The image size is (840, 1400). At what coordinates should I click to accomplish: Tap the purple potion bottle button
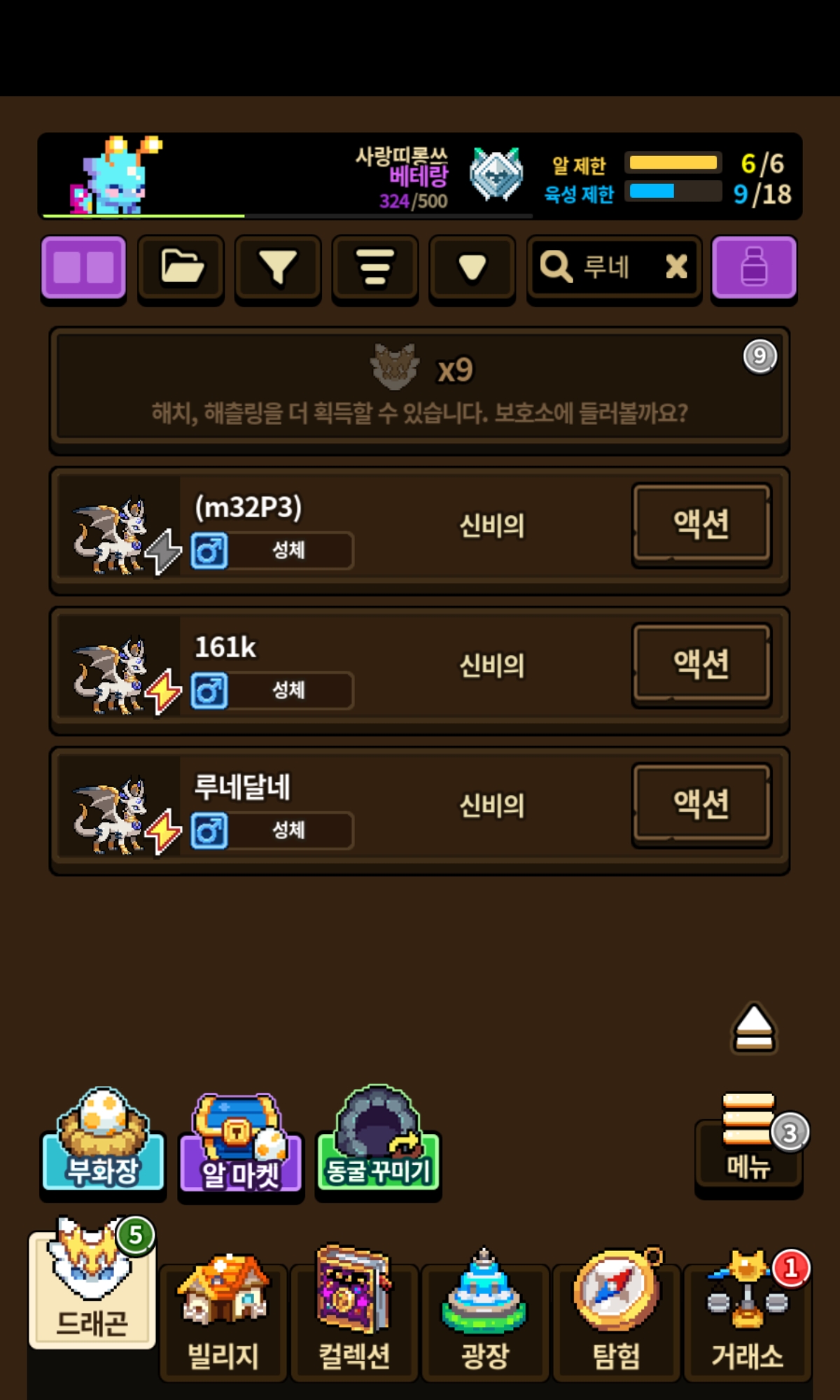(x=754, y=268)
